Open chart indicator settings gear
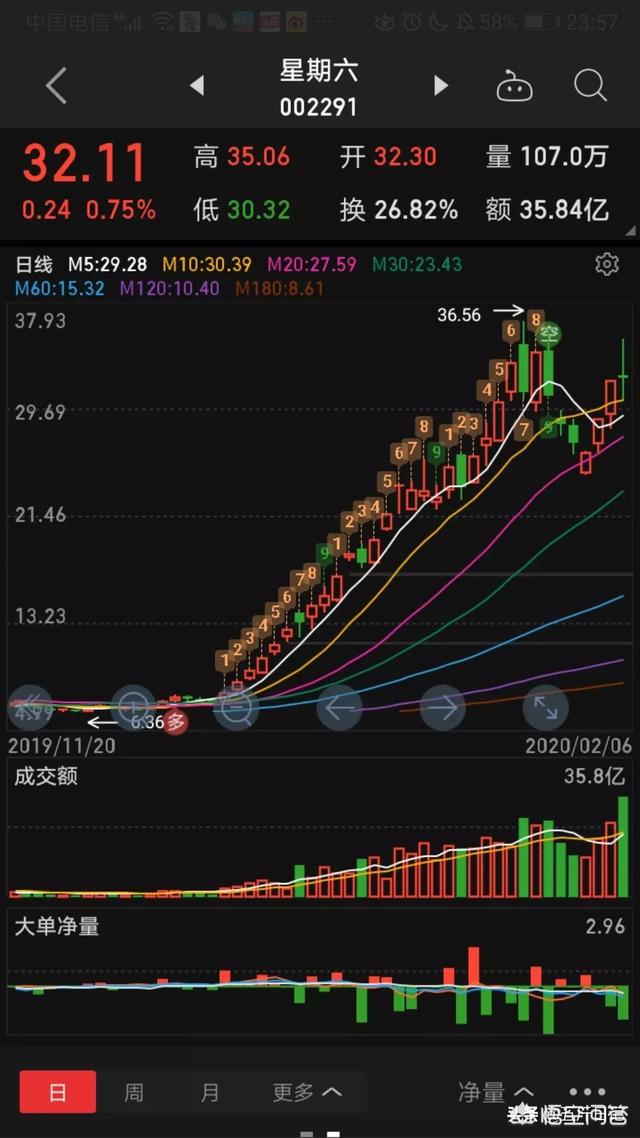The width and height of the screenshot is (640, 1138). point(606,264)
